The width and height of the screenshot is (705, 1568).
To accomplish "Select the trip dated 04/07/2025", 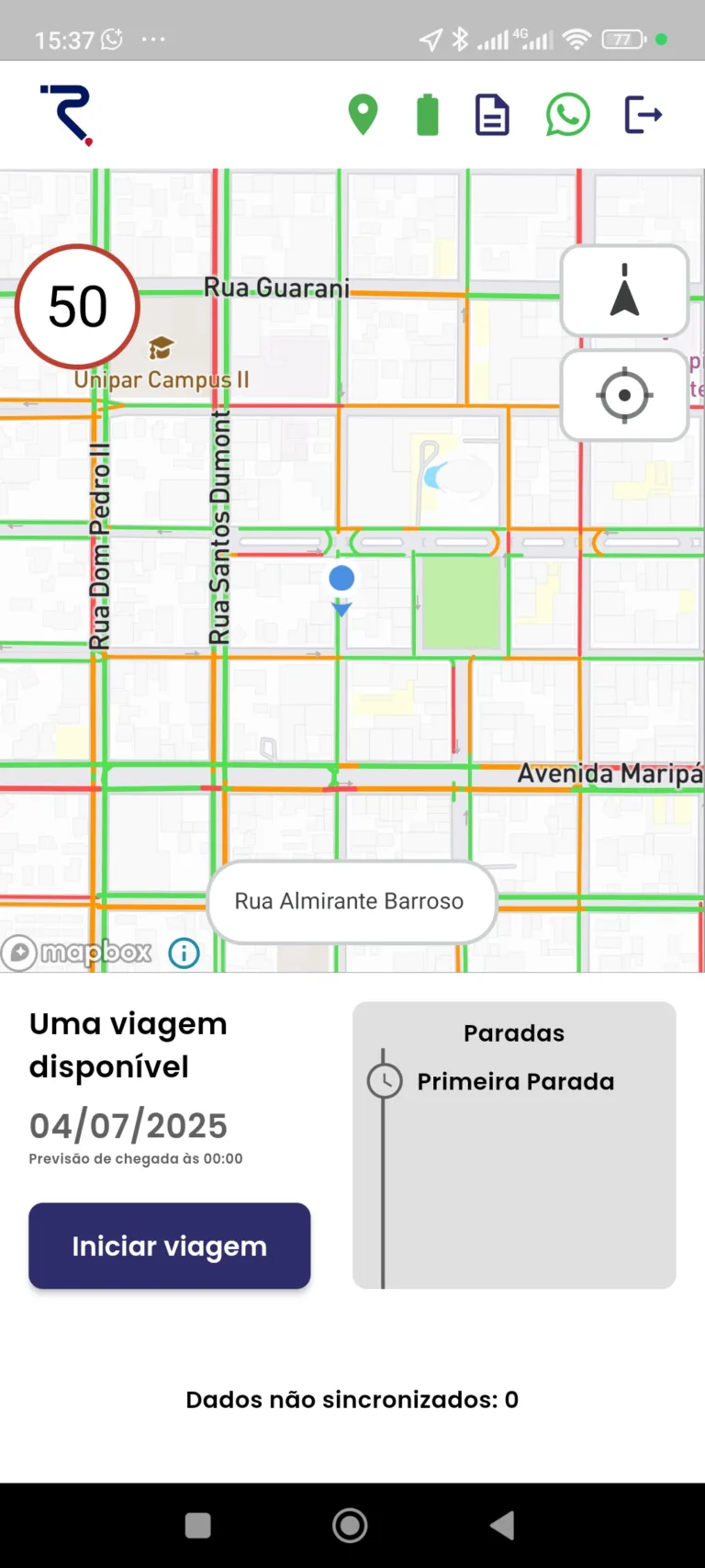I will pos(129,1125).
